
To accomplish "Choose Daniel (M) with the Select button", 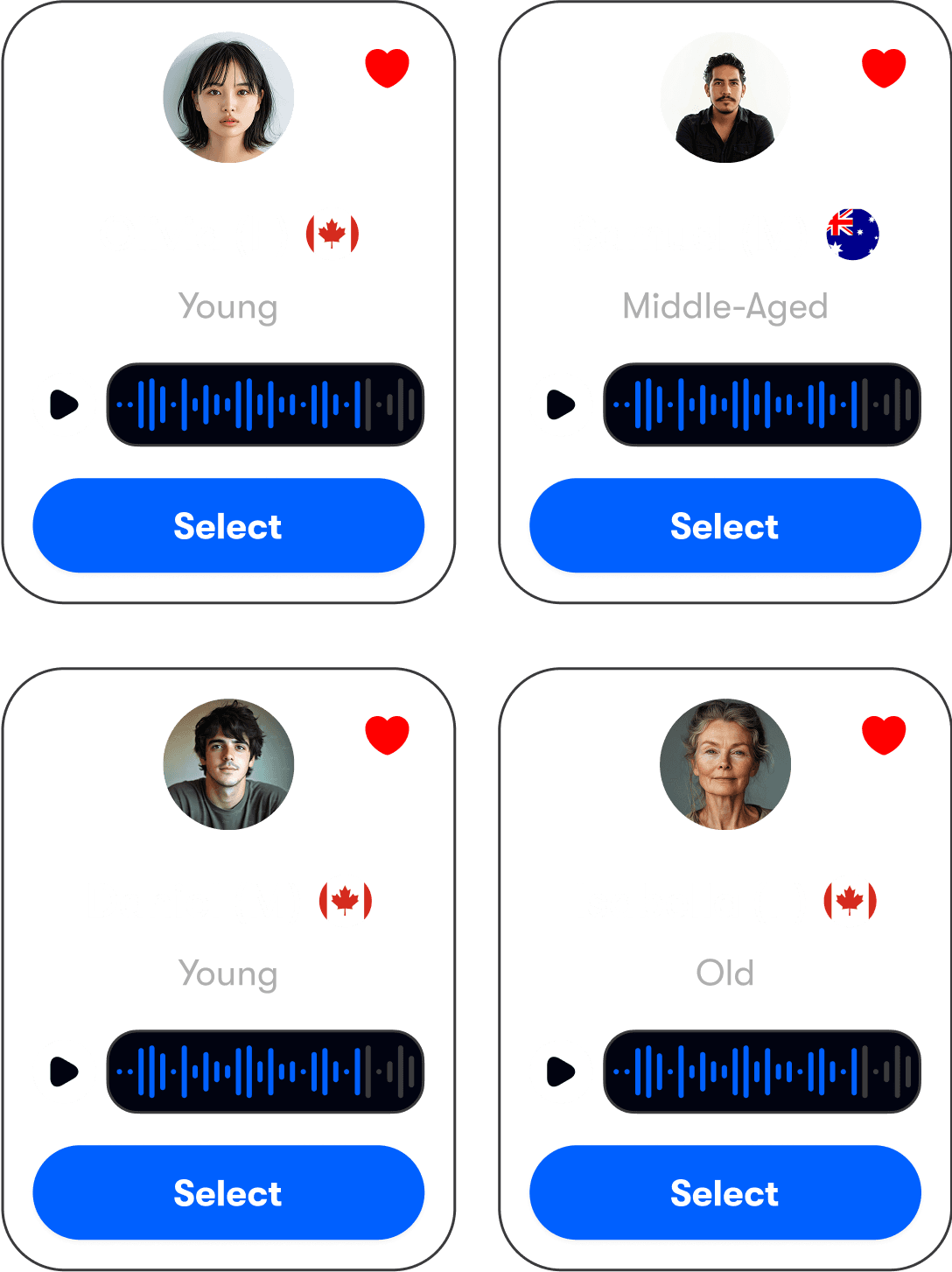I will (228, 1193).
